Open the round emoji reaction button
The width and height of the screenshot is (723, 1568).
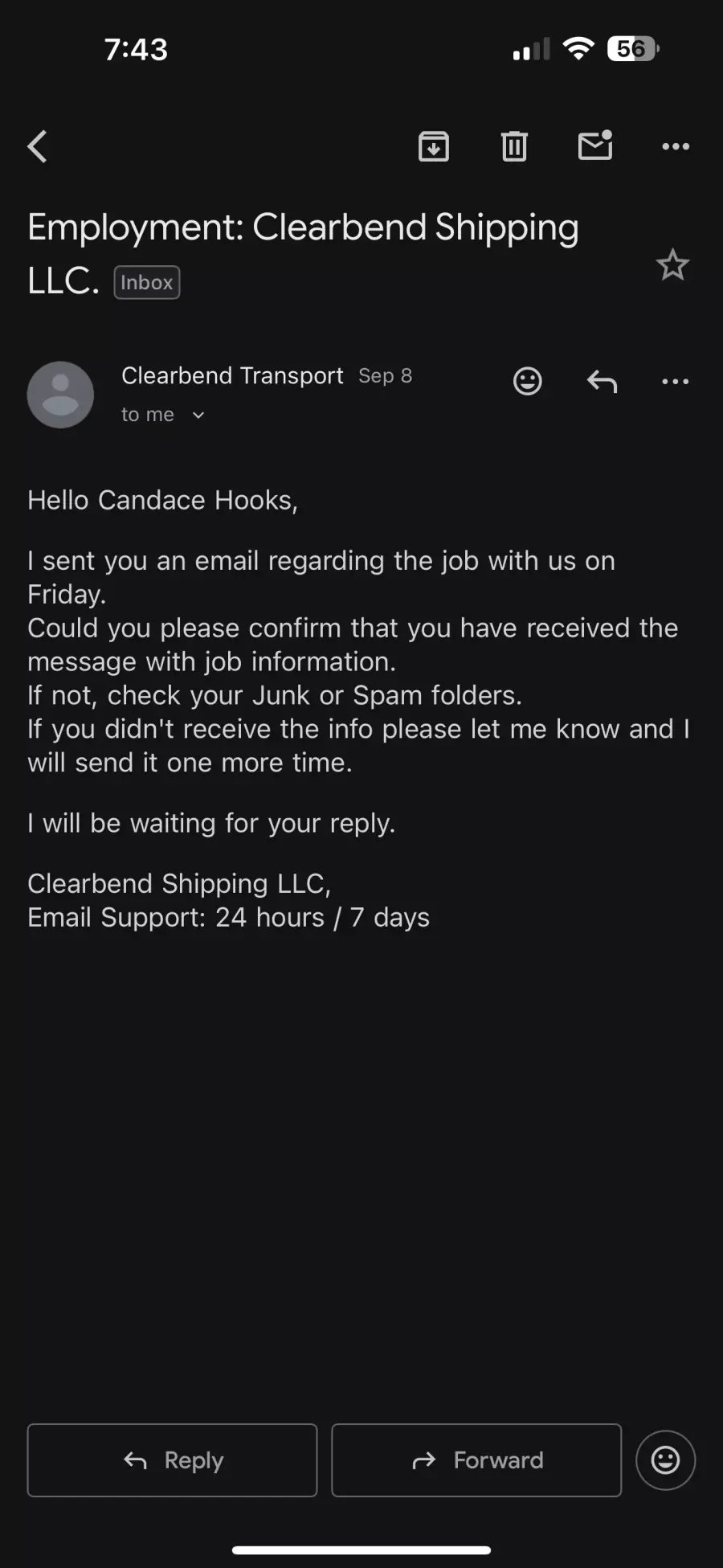point(665,1460)
